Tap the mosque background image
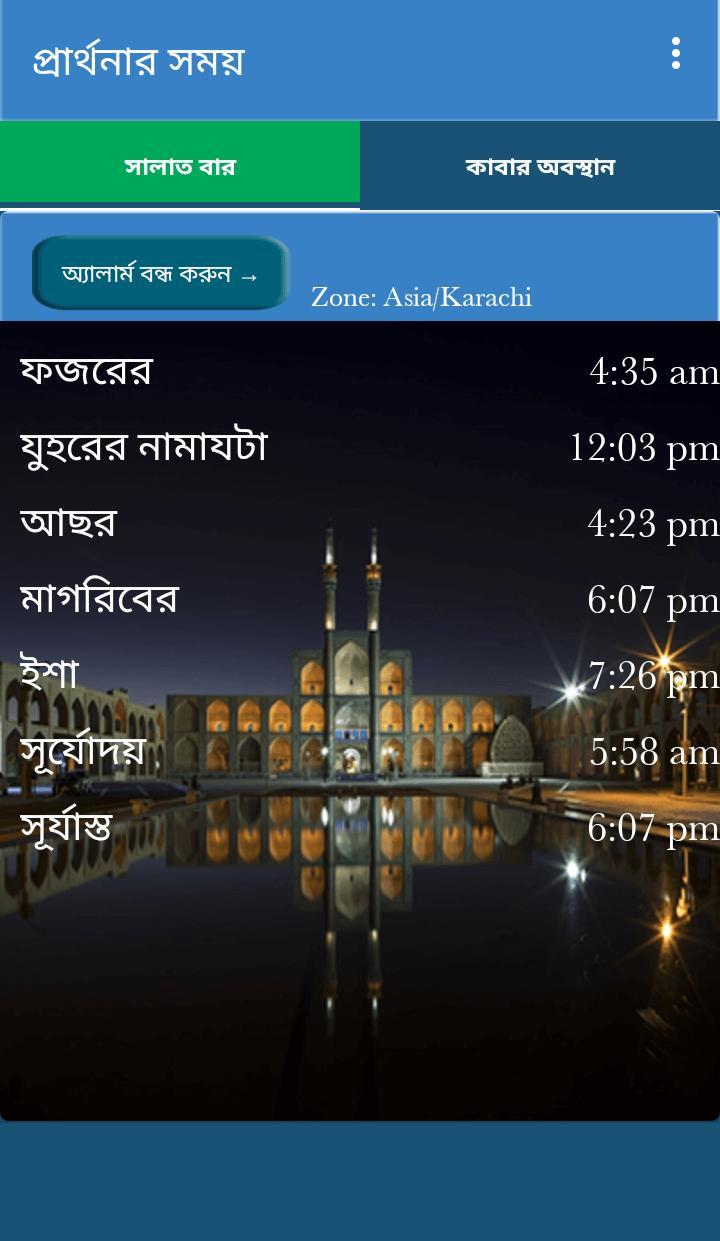The width and height of the screenshot is (720, 1241). (360, 950)
